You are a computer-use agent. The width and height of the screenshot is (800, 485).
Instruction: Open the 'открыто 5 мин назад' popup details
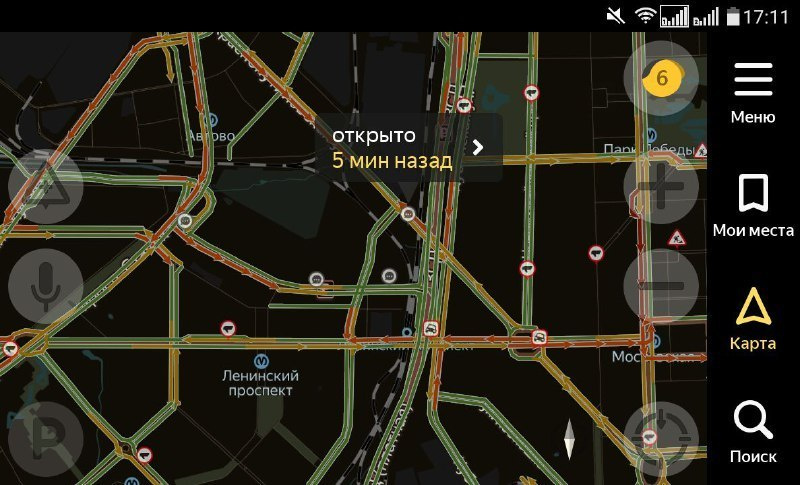tap(408, 147)
